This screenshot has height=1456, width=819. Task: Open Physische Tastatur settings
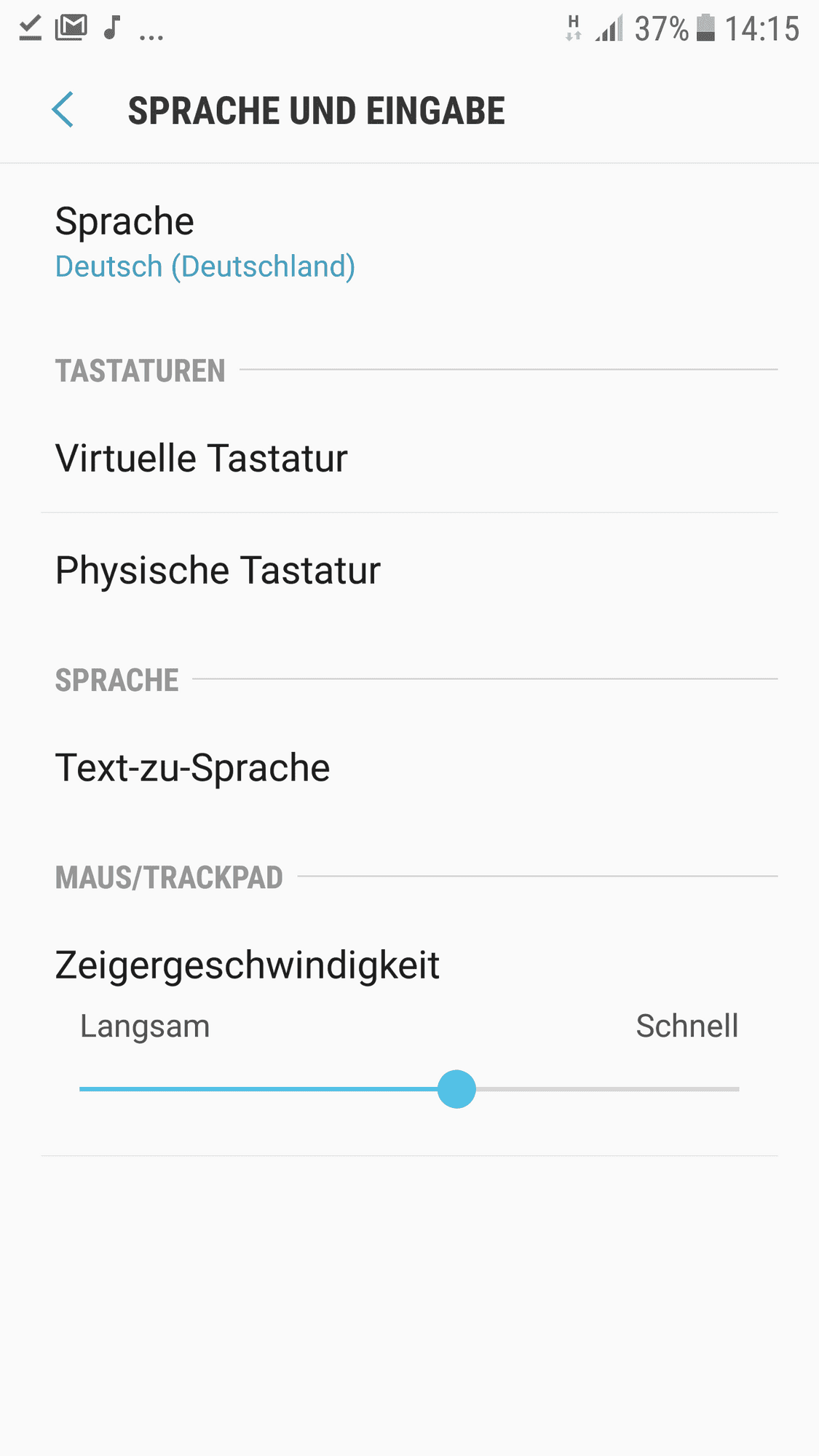point(218,570)
